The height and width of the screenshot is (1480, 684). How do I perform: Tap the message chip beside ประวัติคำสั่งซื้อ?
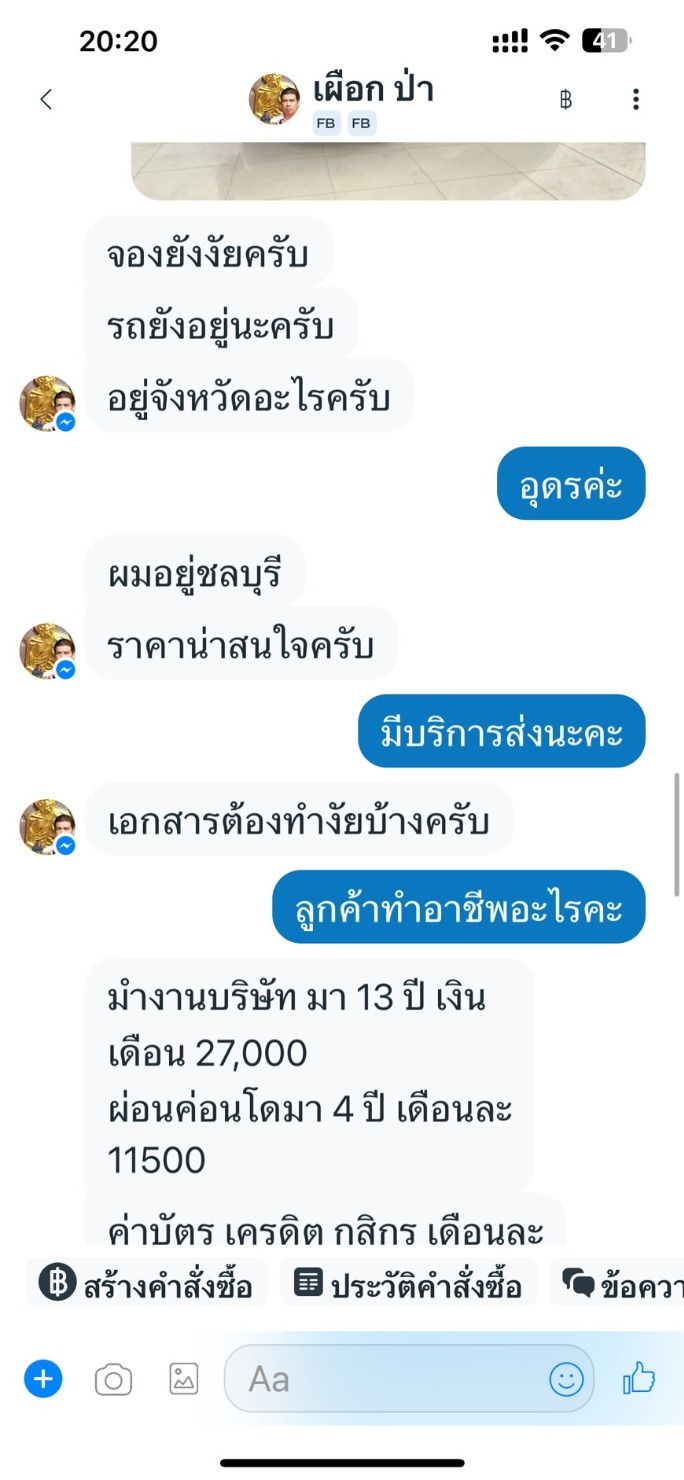click(x=620, y=1284)
